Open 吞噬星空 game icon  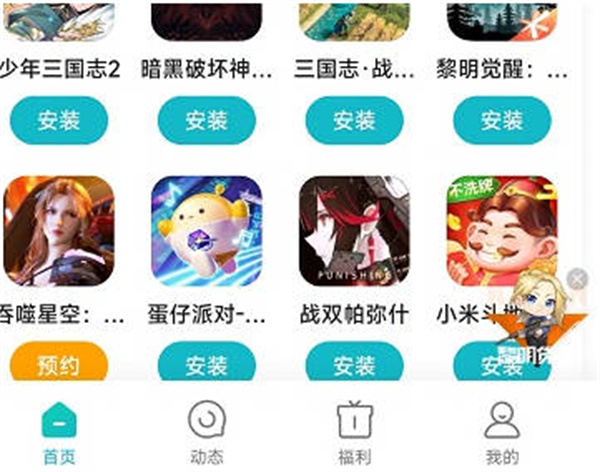59,232
